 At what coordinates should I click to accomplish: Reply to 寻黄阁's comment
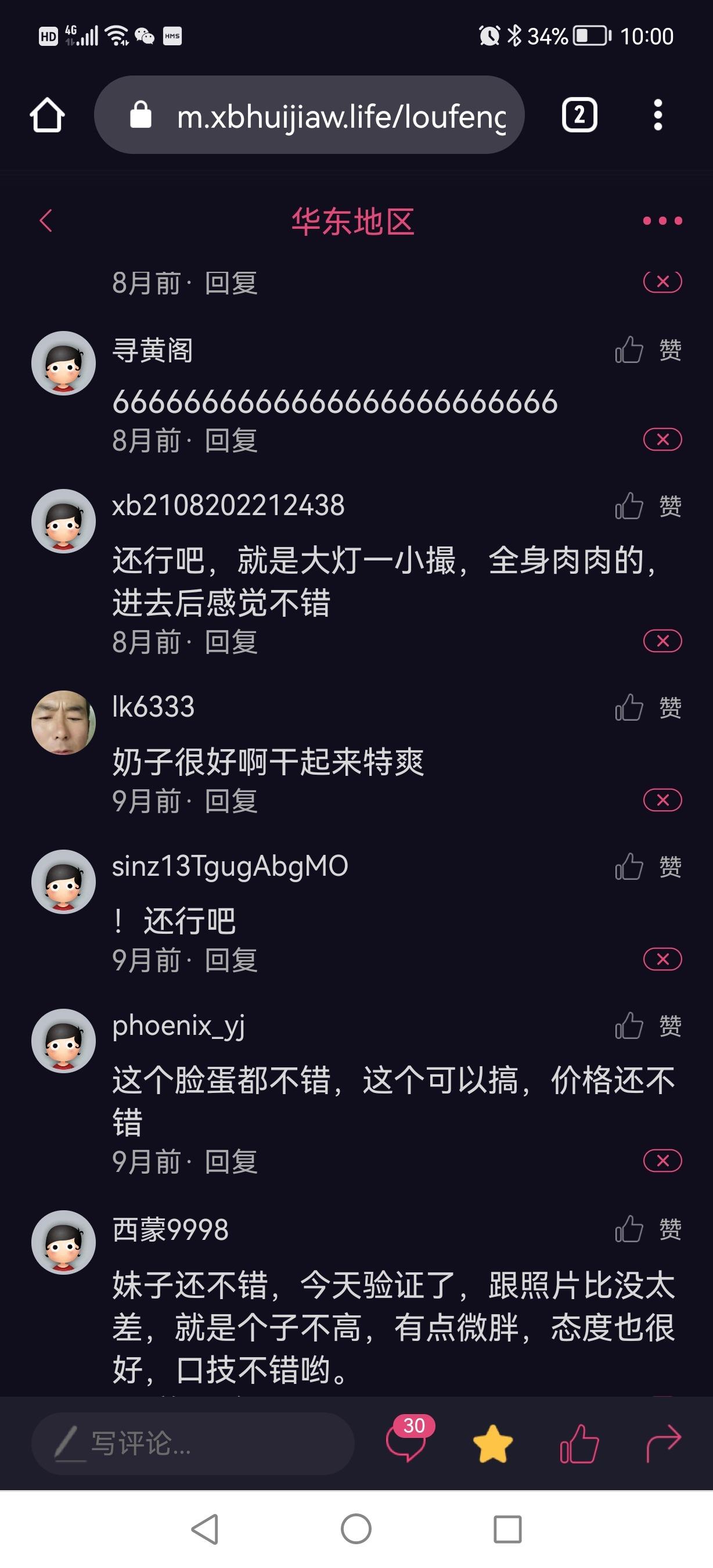(231, 441)
